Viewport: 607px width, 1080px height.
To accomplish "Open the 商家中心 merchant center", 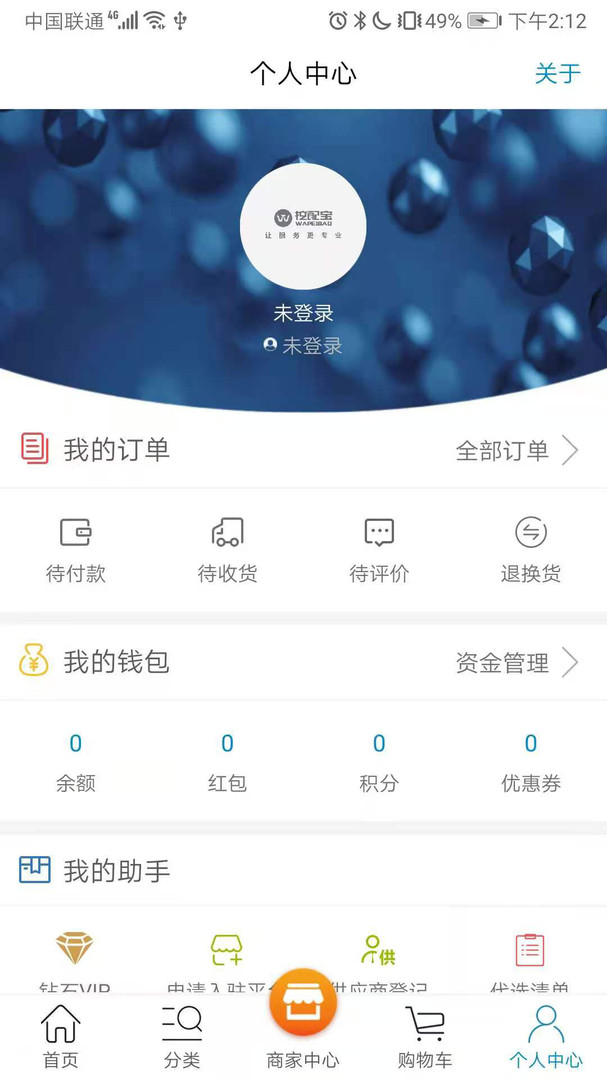I will pos(303,1020).
